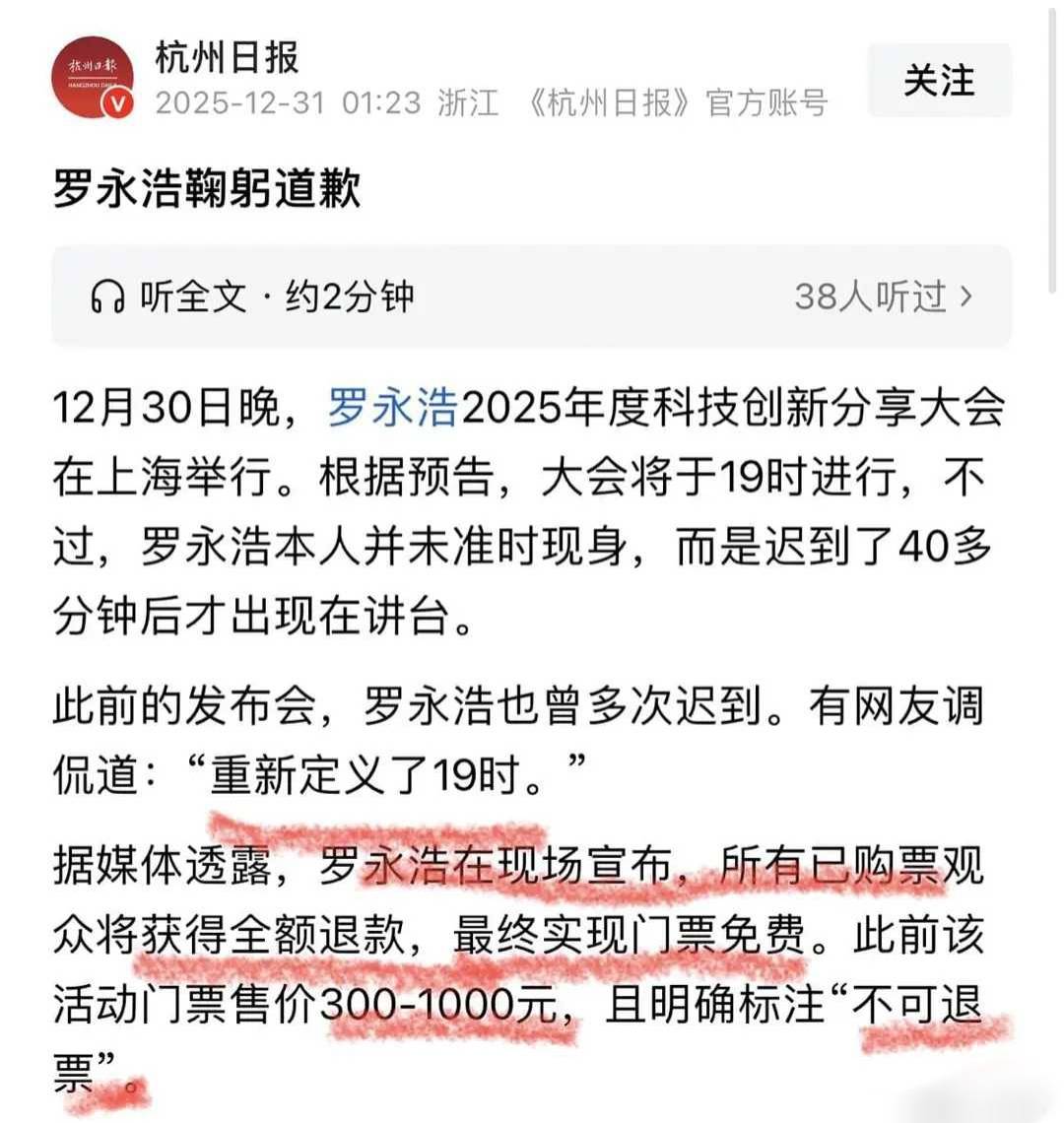Open the blue 罗永浩 link
This screenshot has height=1123, width=1064.
[393, 408]
